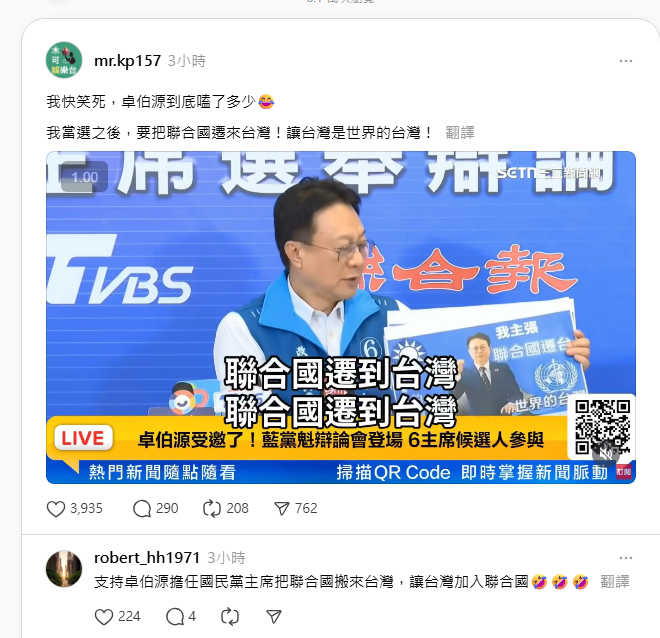Reply to robert_hh1971's comment
The height and width of the screenshot is (638, 660).
point(175,616)
